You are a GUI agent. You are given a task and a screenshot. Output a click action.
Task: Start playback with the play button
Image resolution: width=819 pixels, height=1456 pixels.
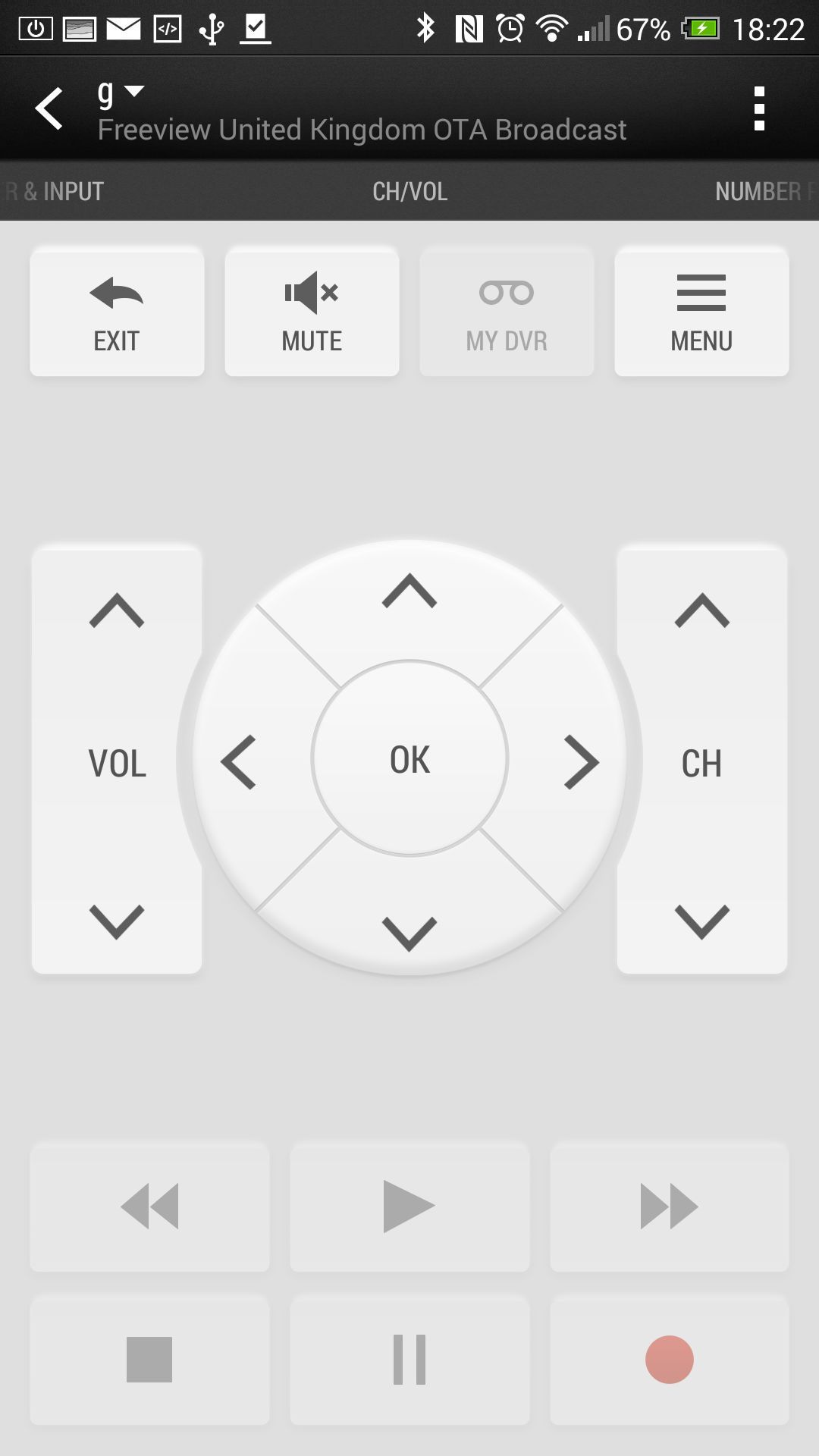[x=409, y=1207]
